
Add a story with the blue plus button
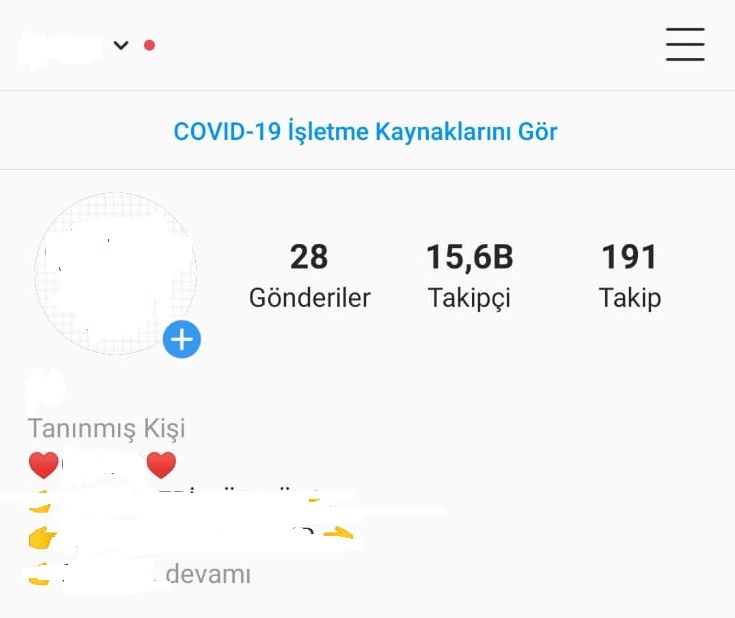[x=182, y=339]
